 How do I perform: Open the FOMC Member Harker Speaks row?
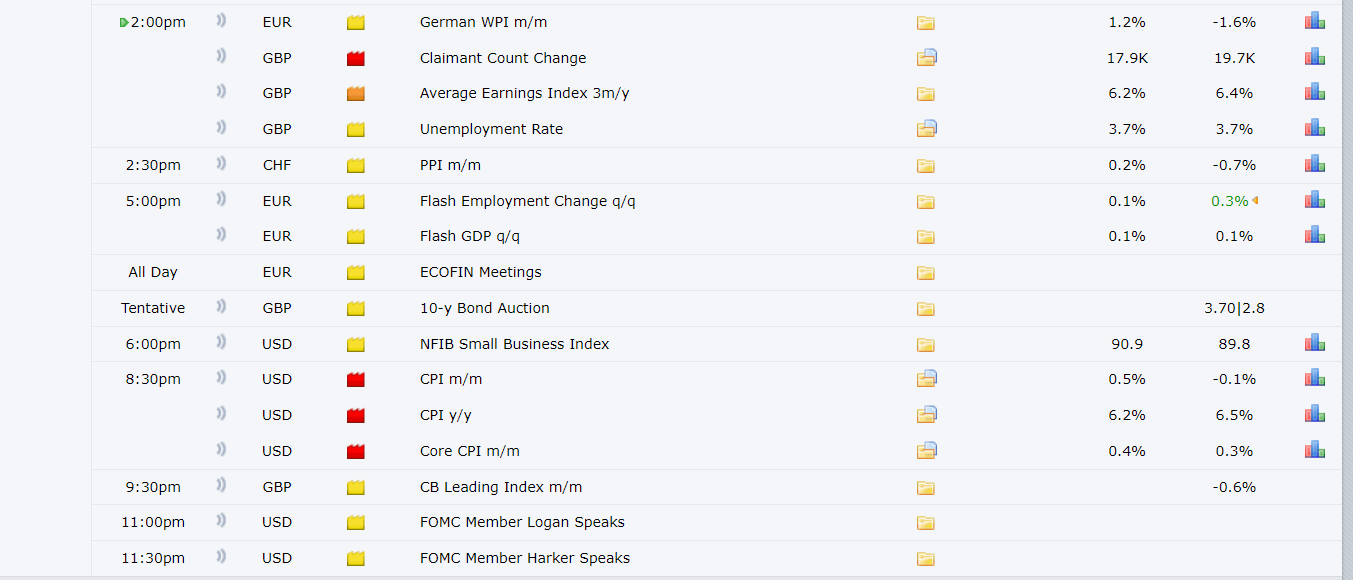525,558
